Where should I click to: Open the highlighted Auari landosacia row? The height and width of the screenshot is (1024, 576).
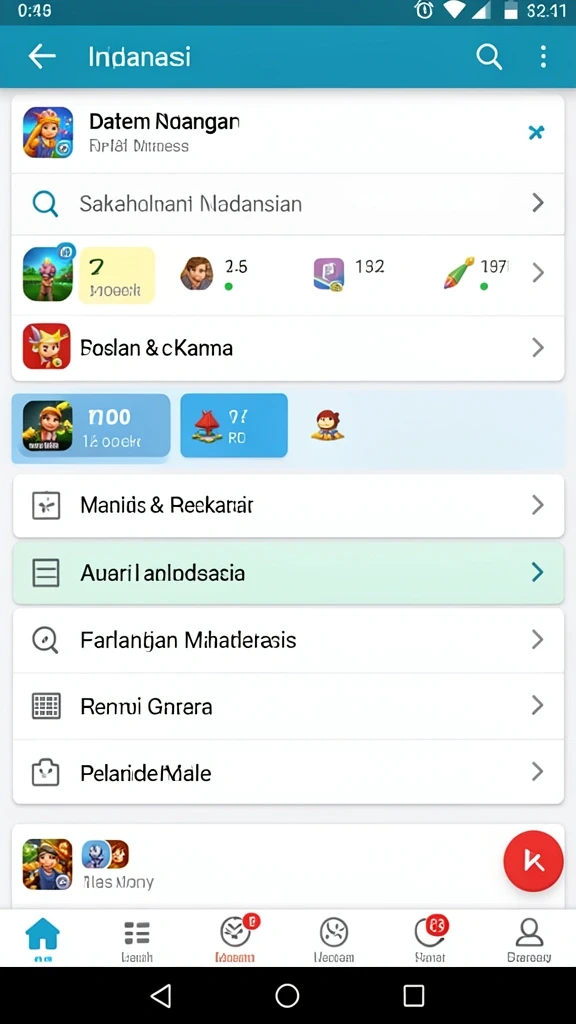(x=288, y=573)
